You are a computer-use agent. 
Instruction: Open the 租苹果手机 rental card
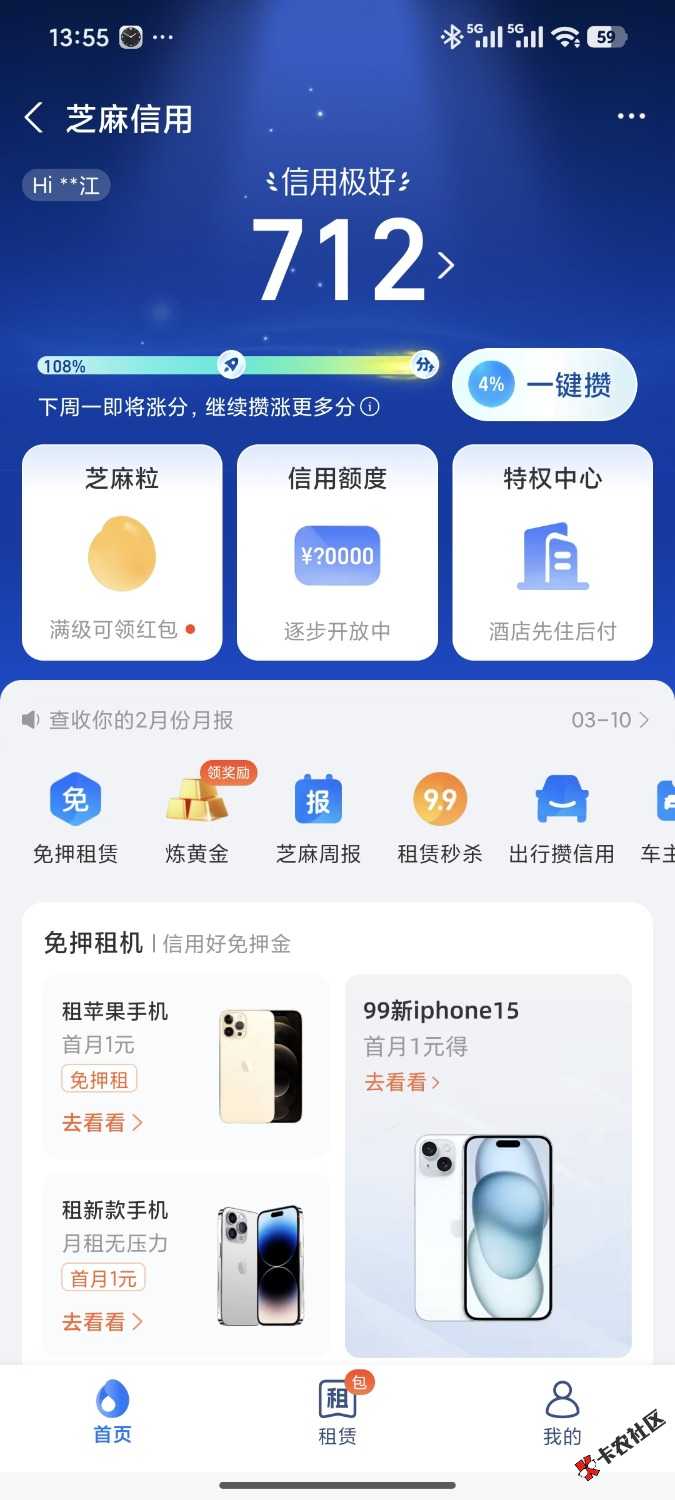tap(186, 1066)
